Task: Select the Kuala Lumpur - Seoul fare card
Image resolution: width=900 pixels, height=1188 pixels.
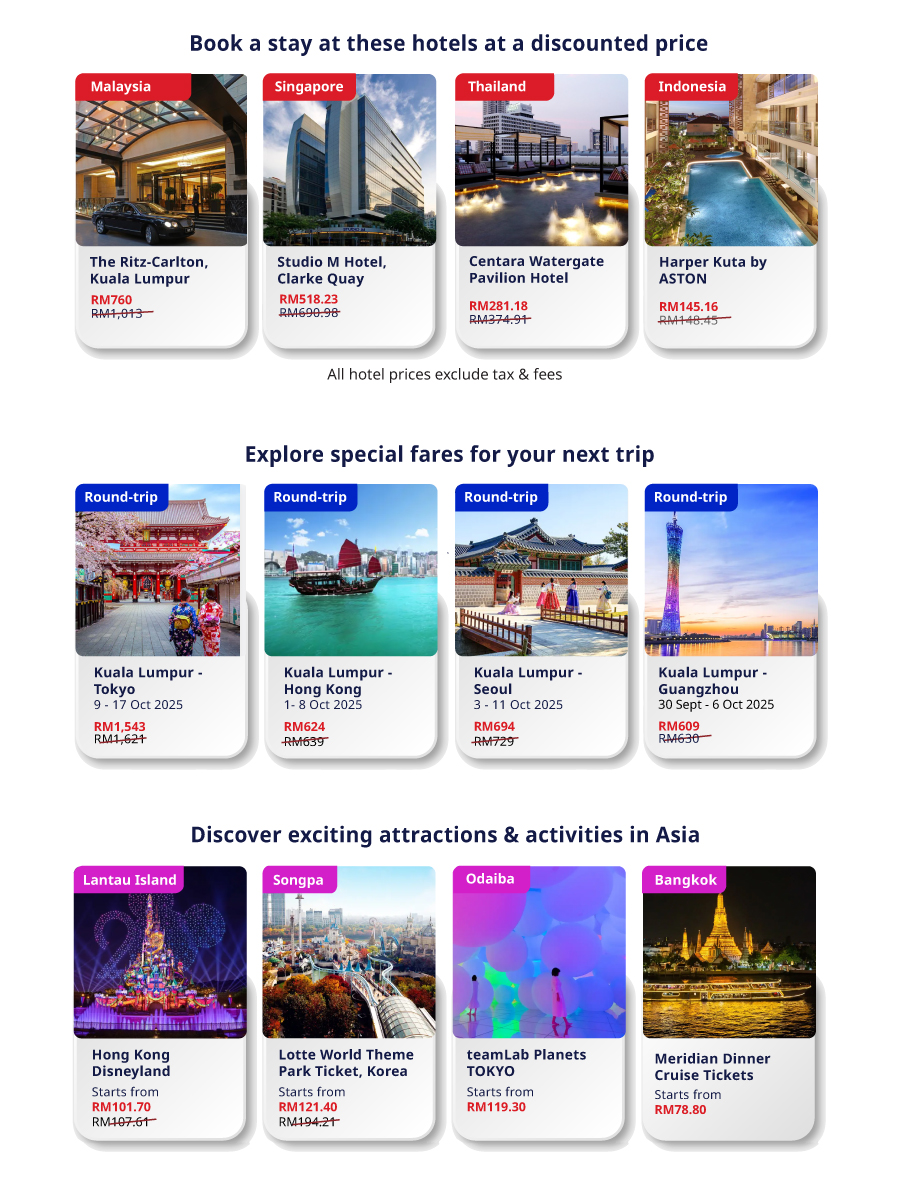Action: [541, 620]
